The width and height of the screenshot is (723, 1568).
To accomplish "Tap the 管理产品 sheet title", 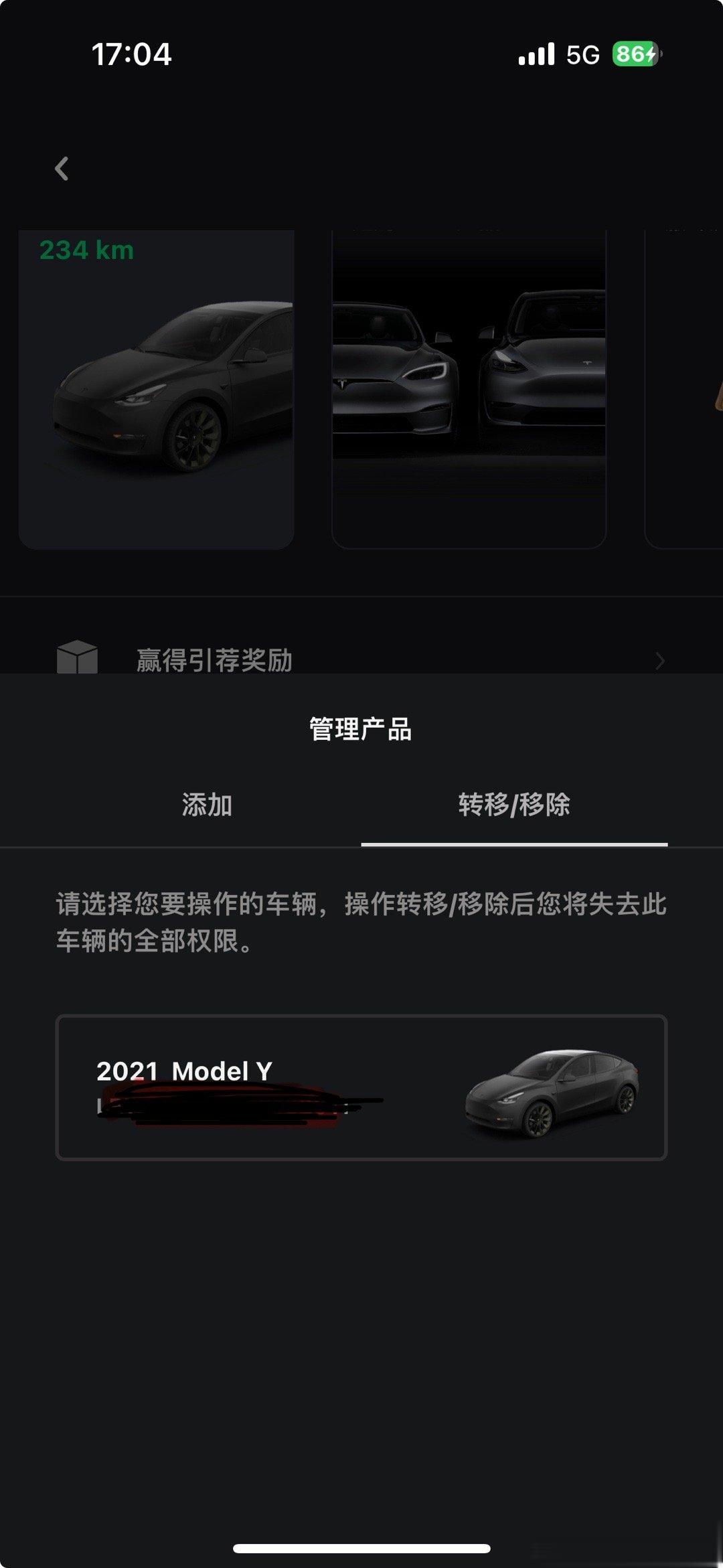I will pos(361,728).
